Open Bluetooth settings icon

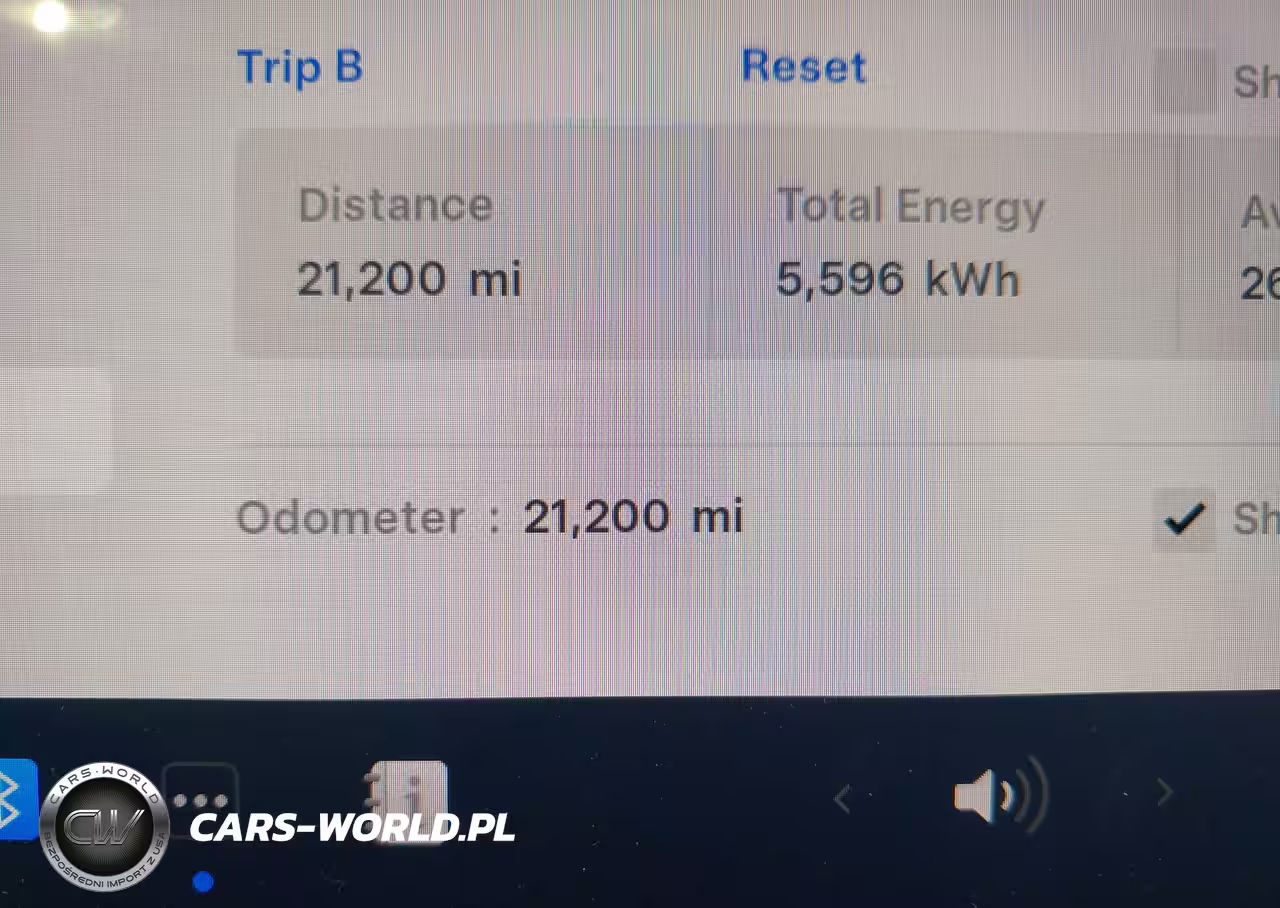(14, 797)
